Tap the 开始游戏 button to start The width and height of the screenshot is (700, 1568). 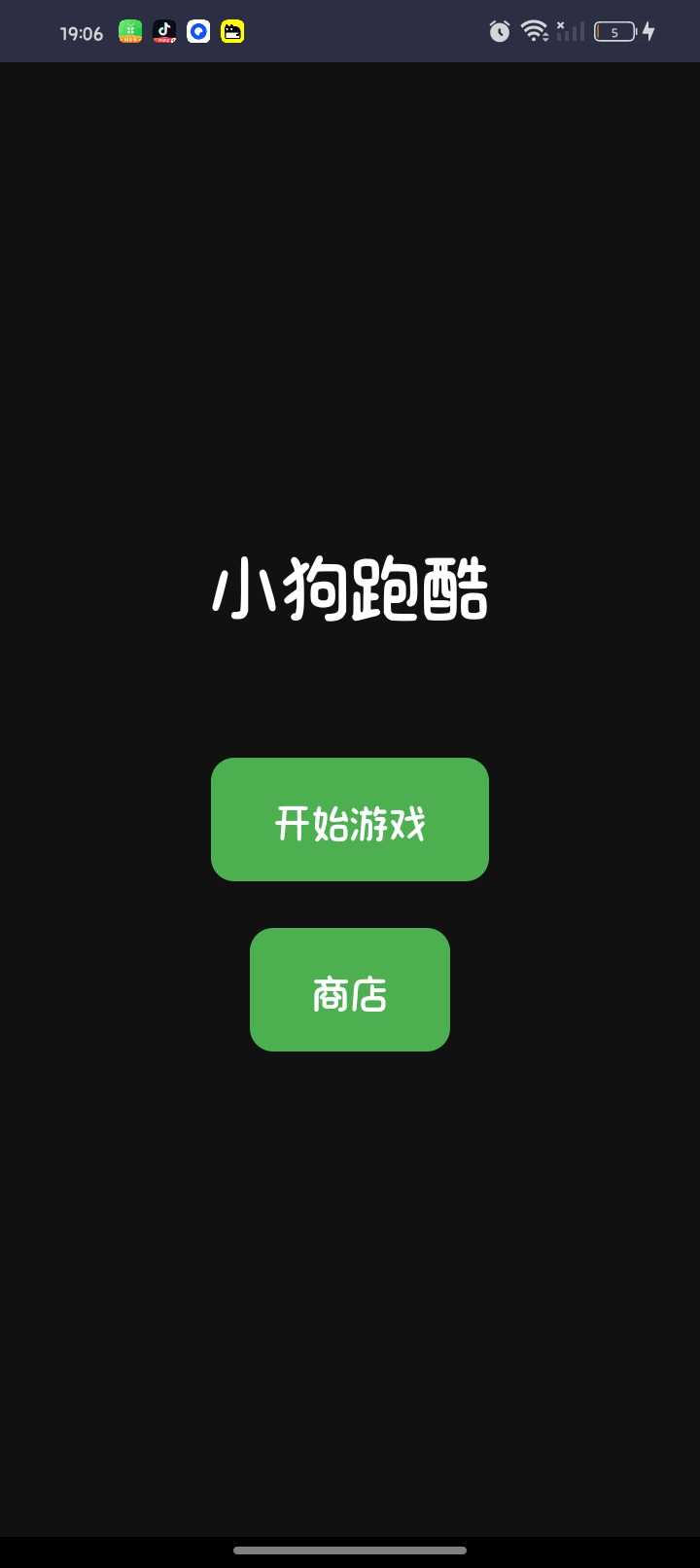[x=350, y=820]
